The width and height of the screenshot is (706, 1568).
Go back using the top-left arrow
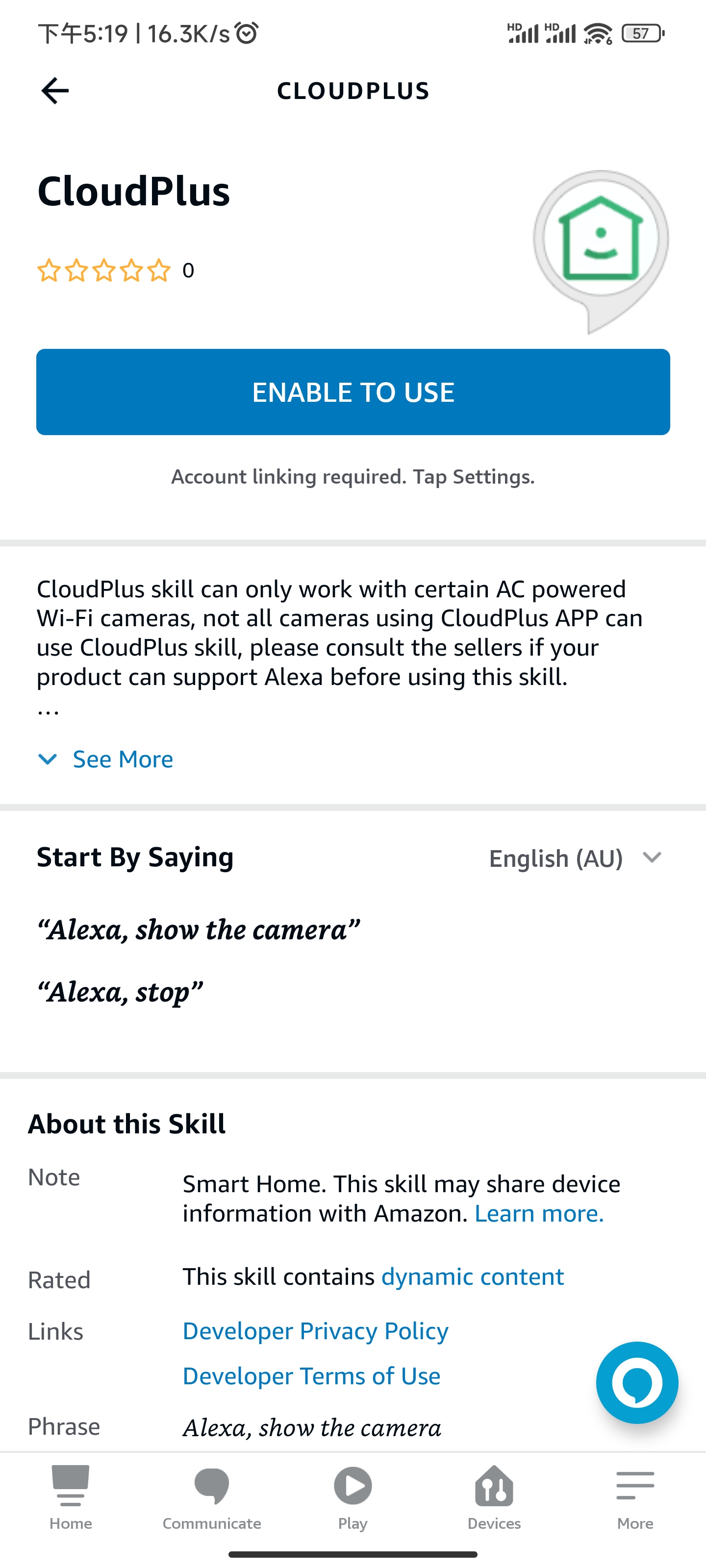[55, 91]
